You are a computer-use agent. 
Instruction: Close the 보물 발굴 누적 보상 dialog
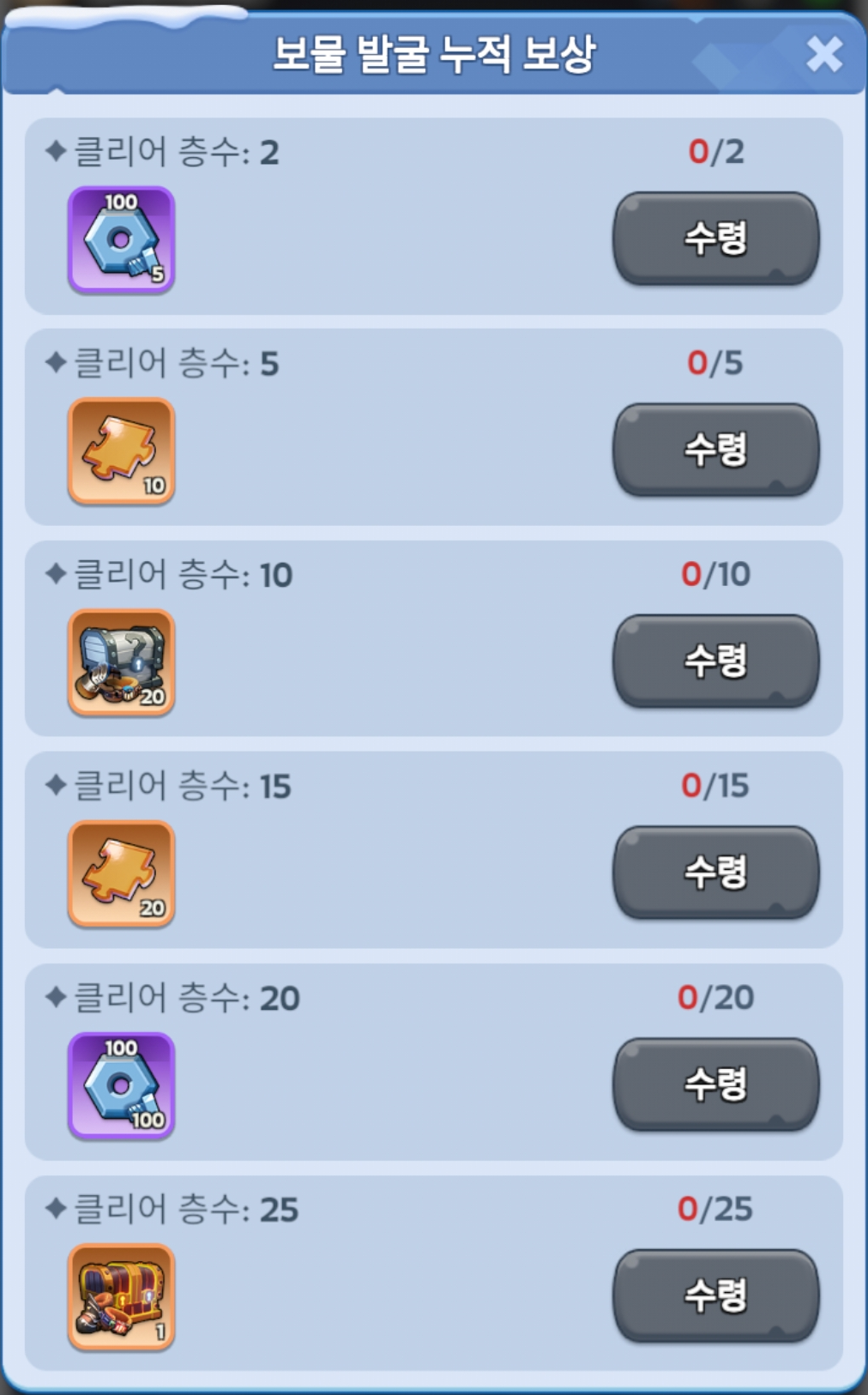[824, 54]
